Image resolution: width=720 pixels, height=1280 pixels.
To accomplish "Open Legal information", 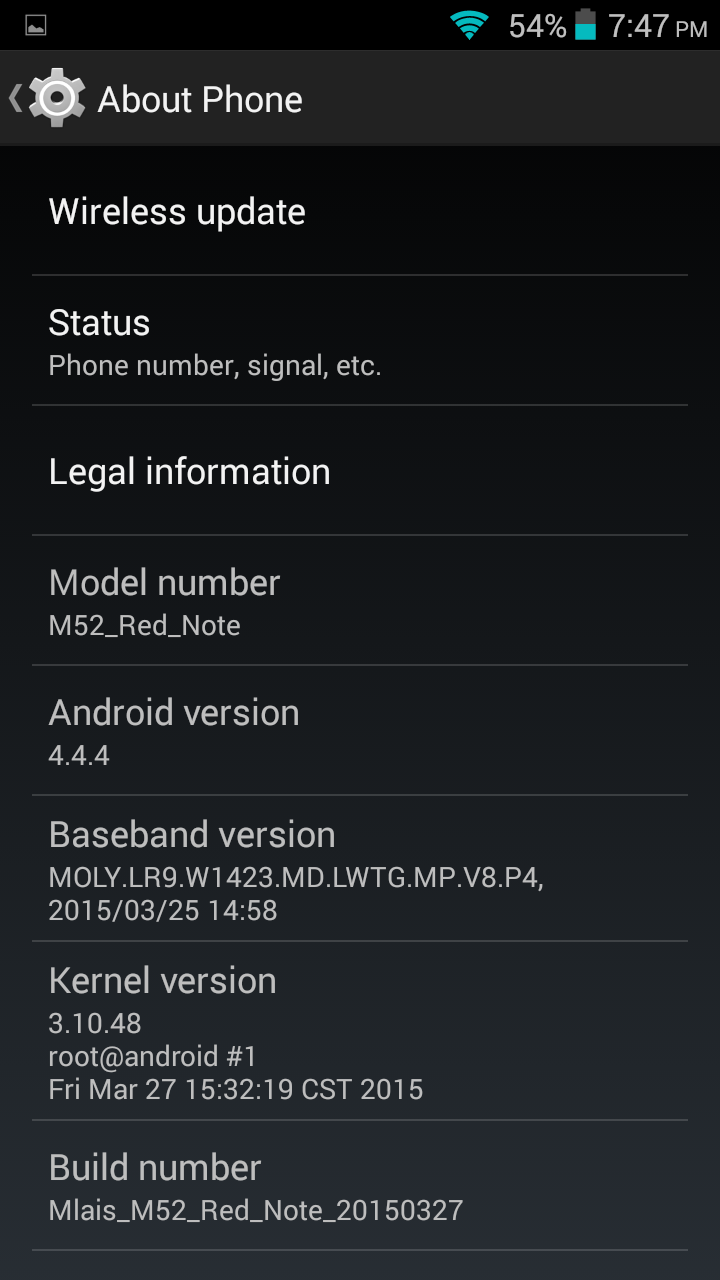I will coord(360,472).
